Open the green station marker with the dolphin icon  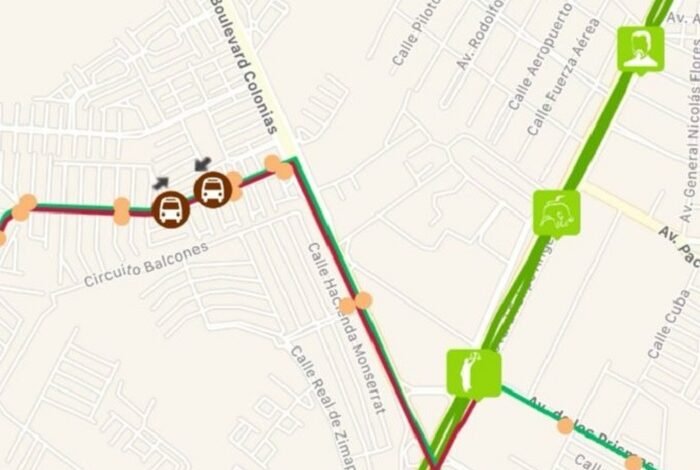(556, 211)
